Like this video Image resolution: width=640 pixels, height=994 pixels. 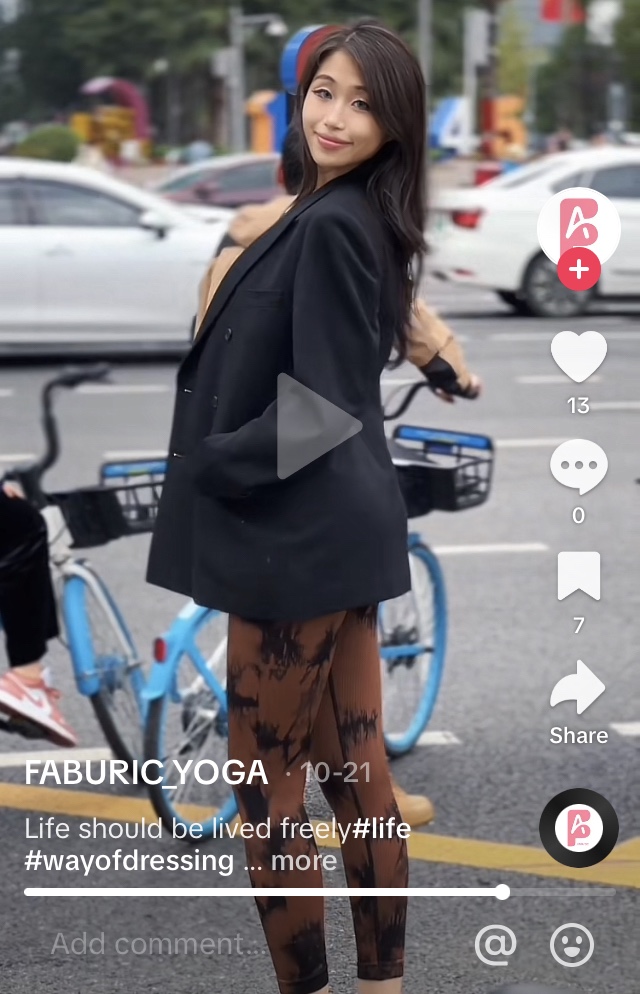coord(579,357)
